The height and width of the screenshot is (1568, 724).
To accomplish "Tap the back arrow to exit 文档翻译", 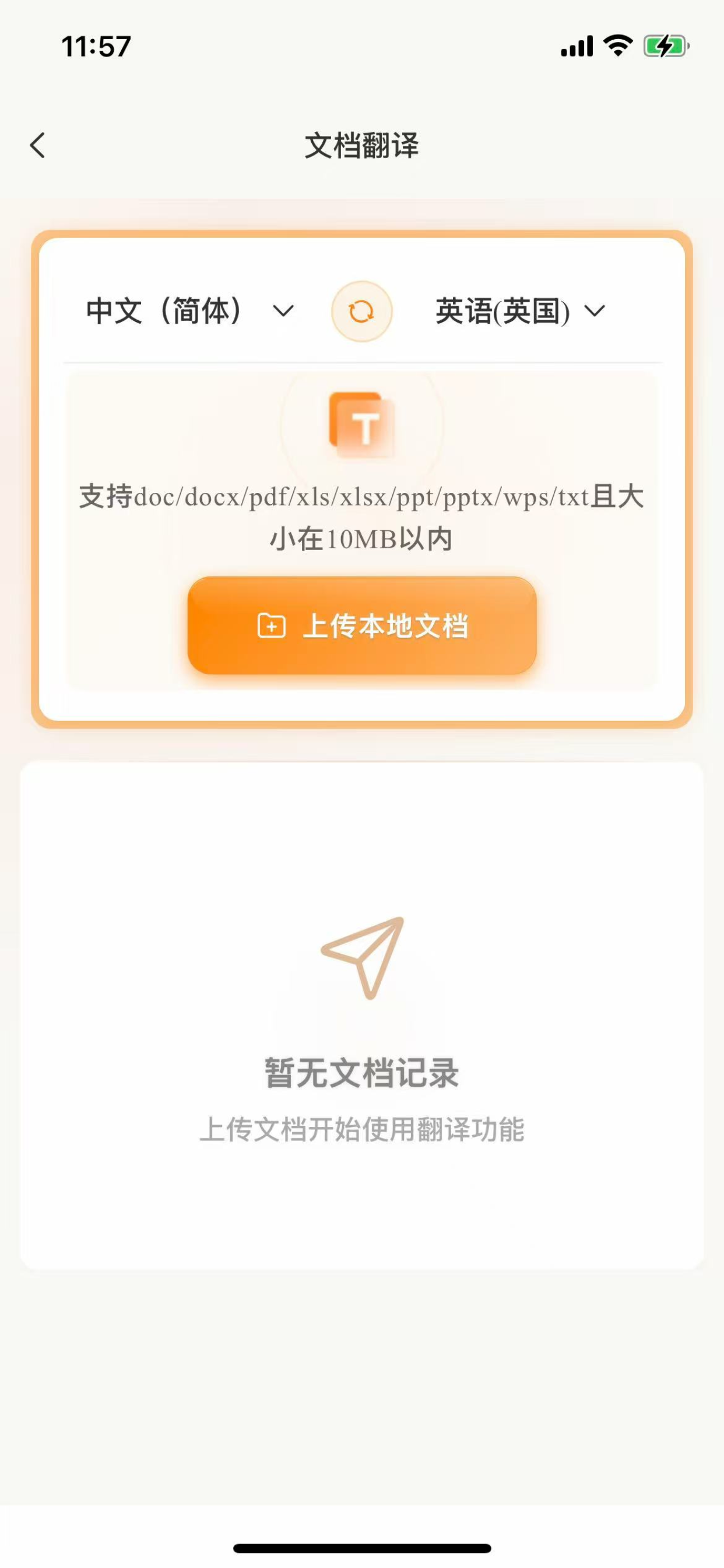I will [38, 145].
